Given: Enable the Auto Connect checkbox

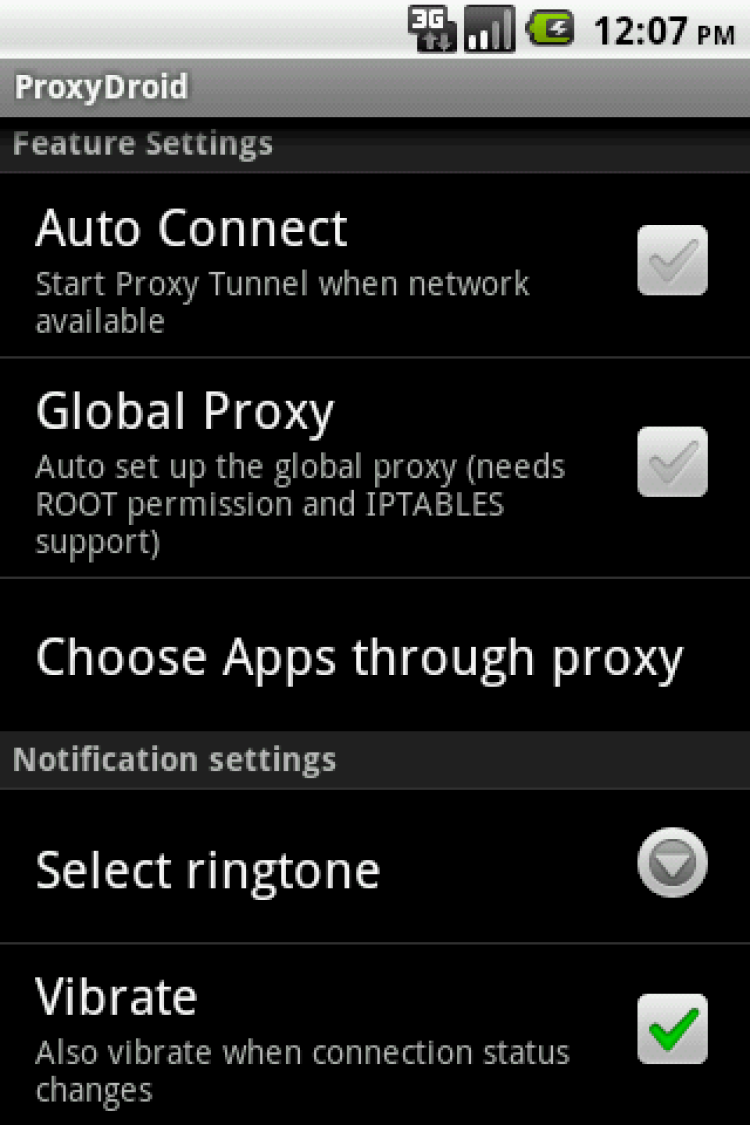Looking at the screenshot, I should click(672, 260).
